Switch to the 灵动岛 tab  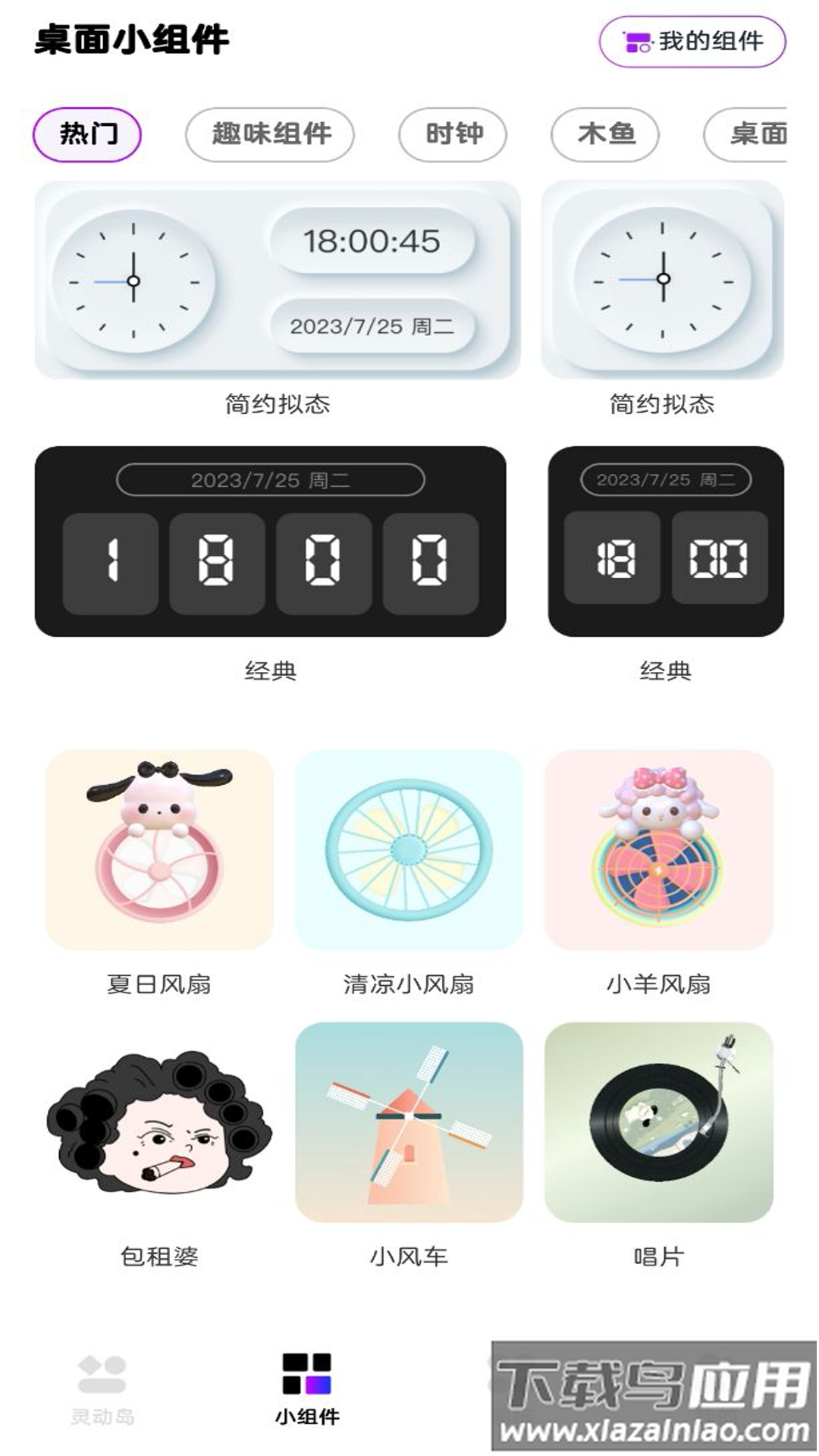point(102,1389)
